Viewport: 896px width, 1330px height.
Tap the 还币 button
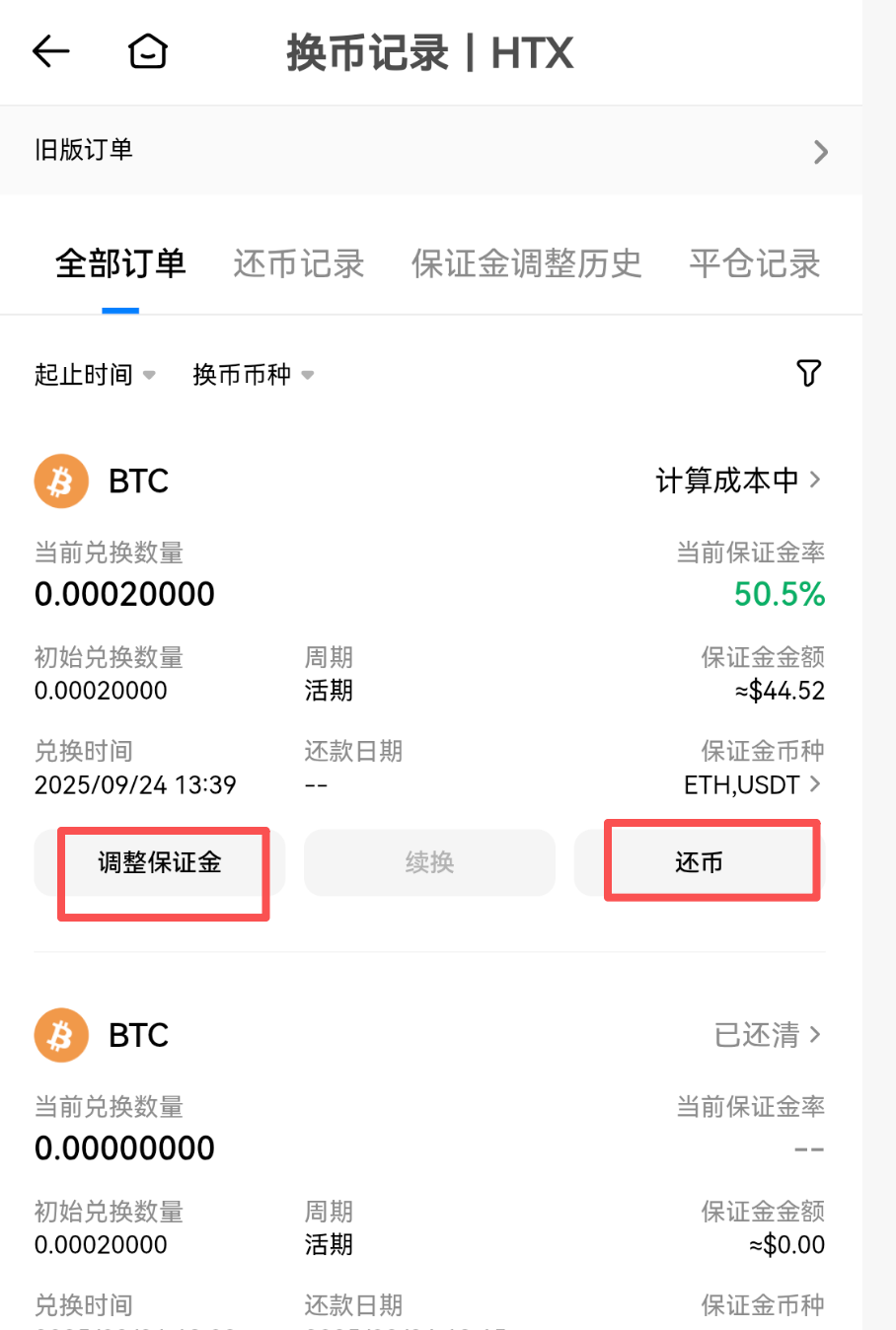click(x=699, y=862)
